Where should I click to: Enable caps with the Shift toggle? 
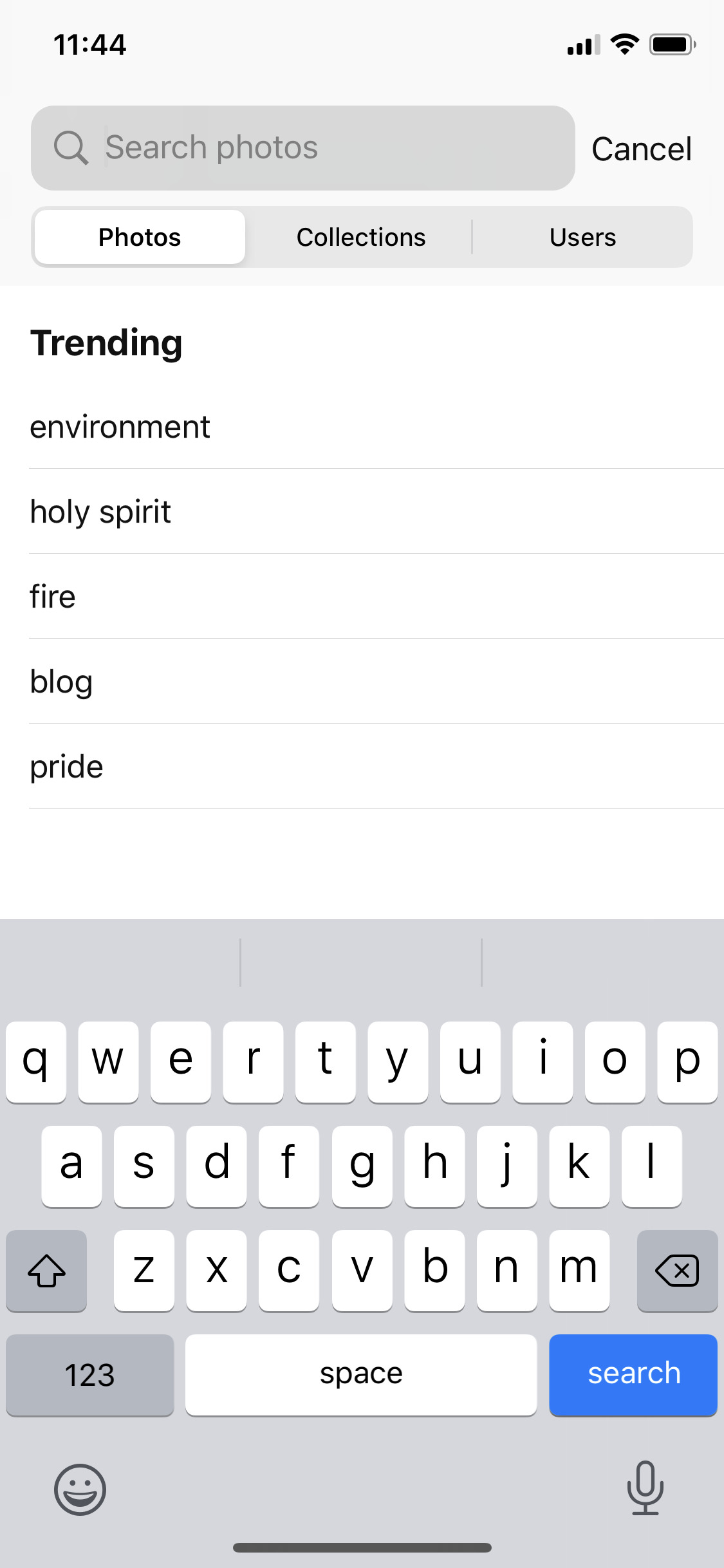pos(46,1271)
